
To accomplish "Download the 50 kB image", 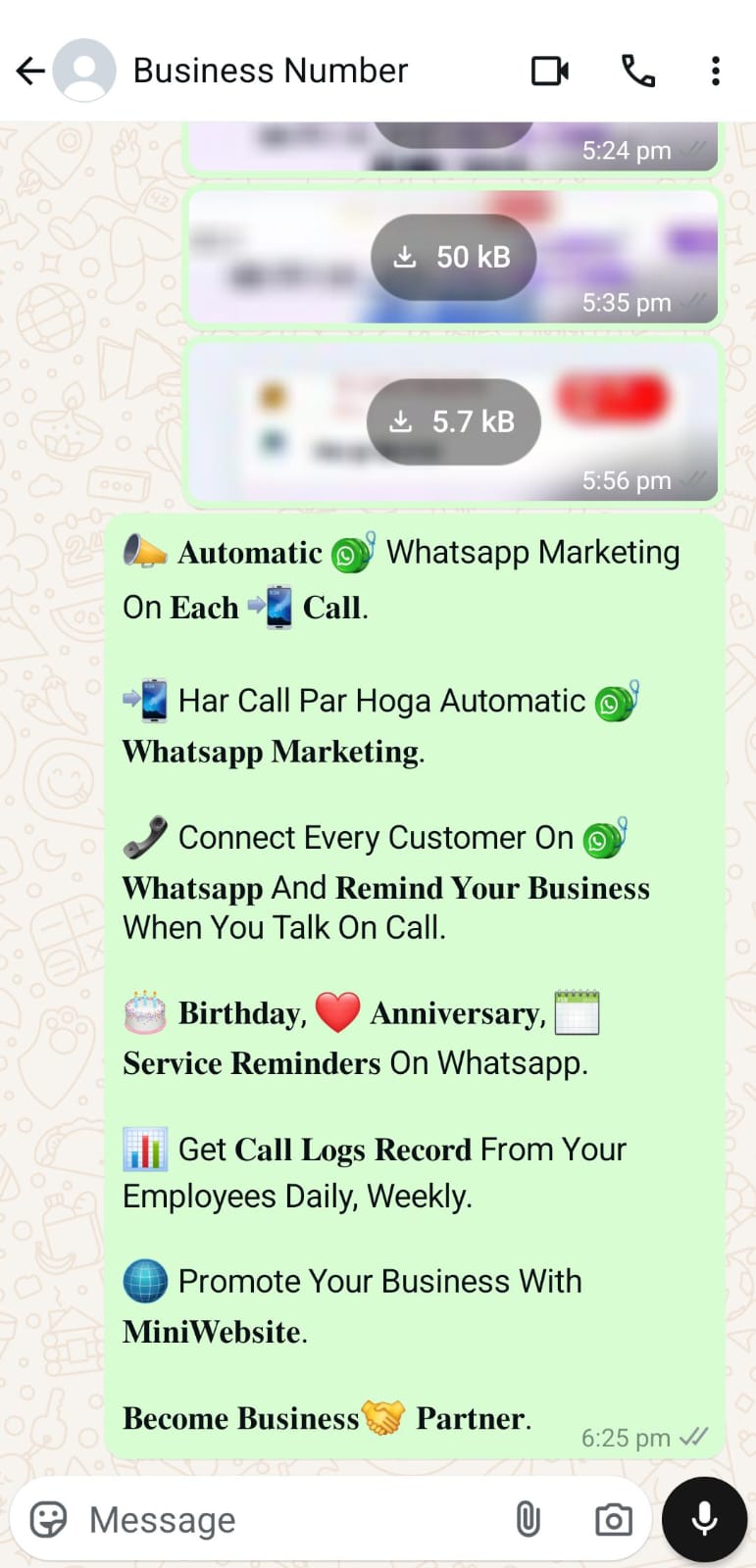I will click(x=453, y=257).
